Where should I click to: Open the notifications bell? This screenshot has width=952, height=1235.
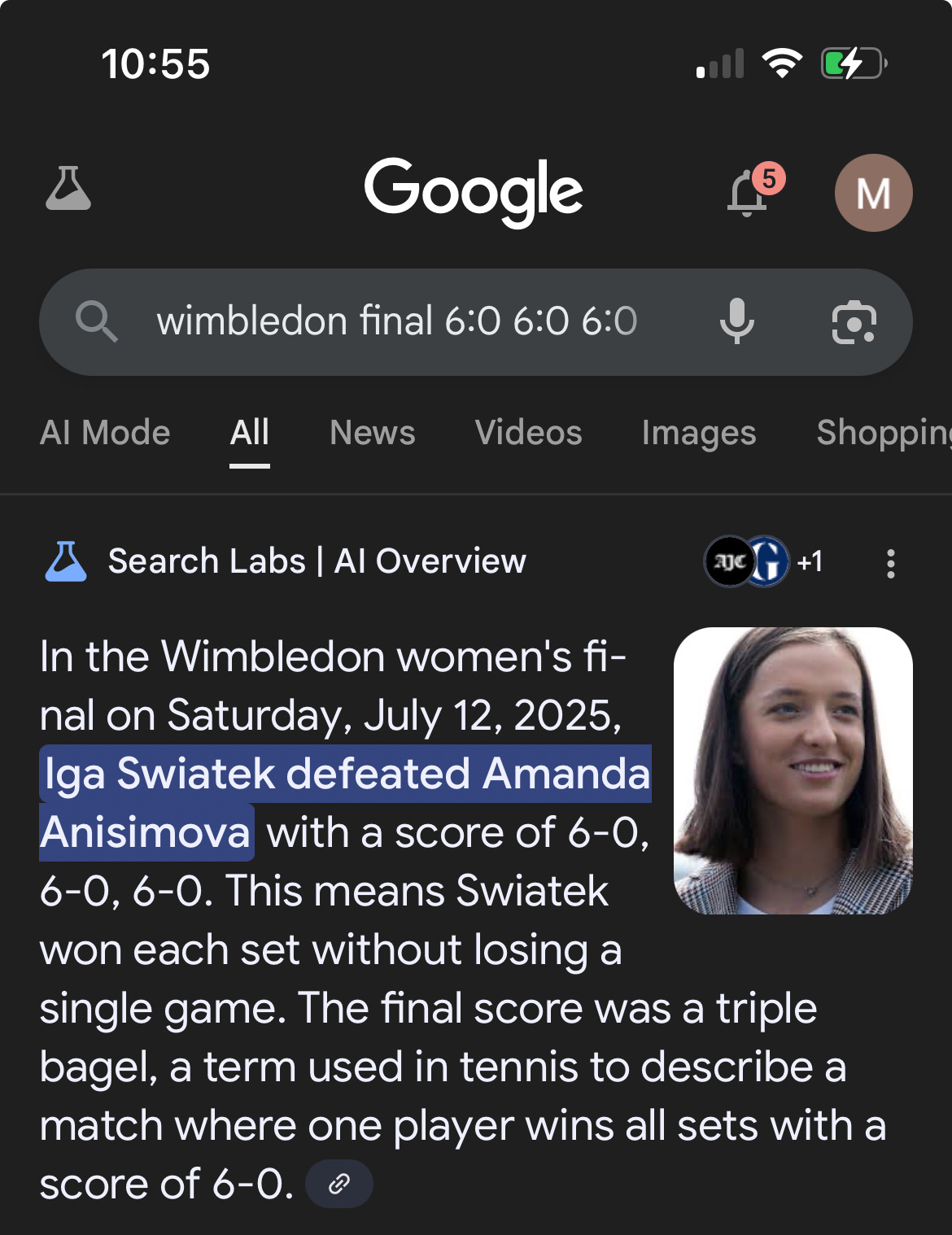(x=748, y=194)
